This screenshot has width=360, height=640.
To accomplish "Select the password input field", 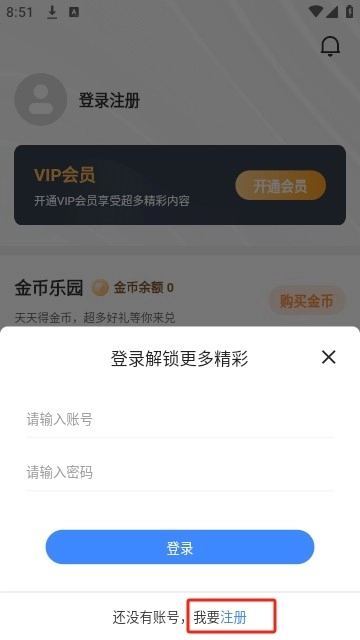I will point(180,472).
